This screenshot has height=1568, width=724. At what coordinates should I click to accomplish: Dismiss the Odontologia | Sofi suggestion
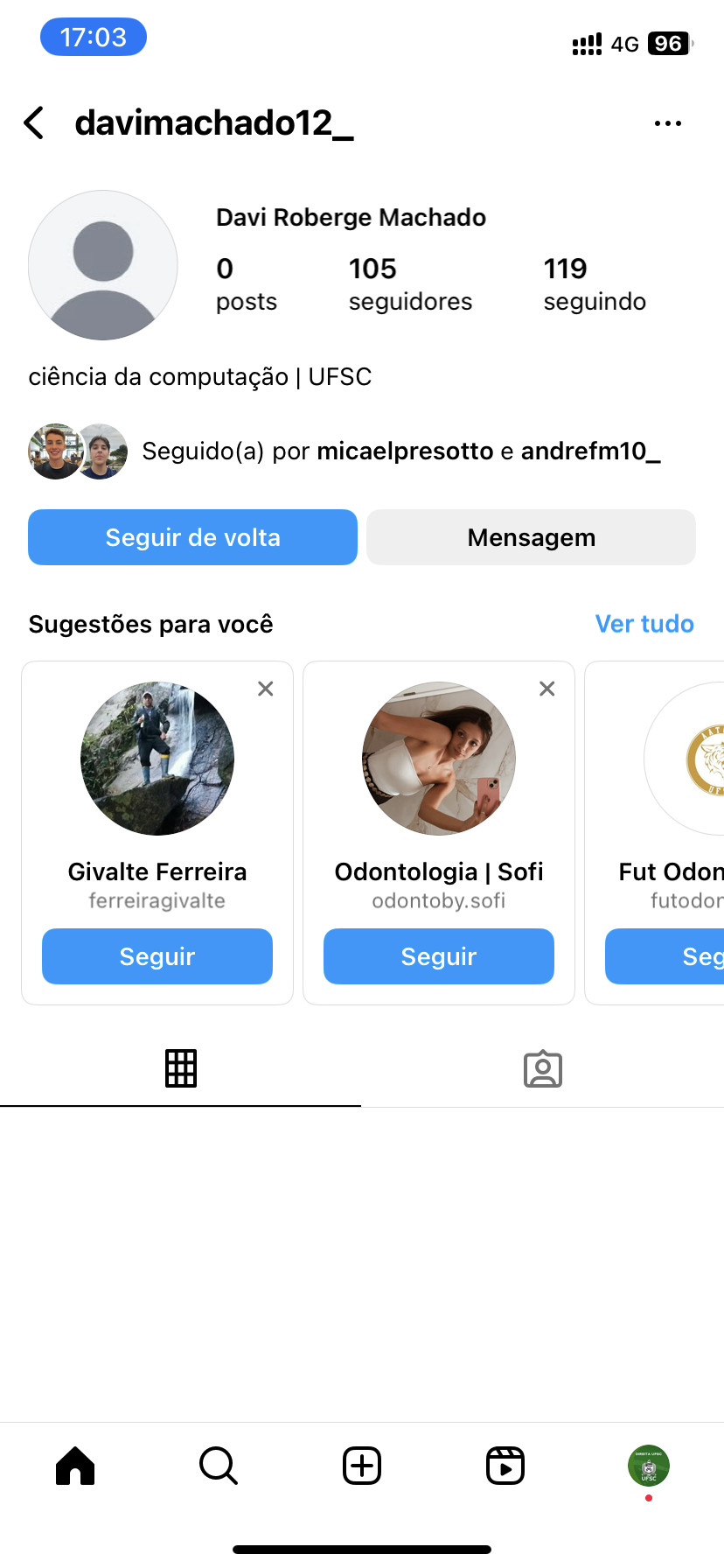(547, 689)
